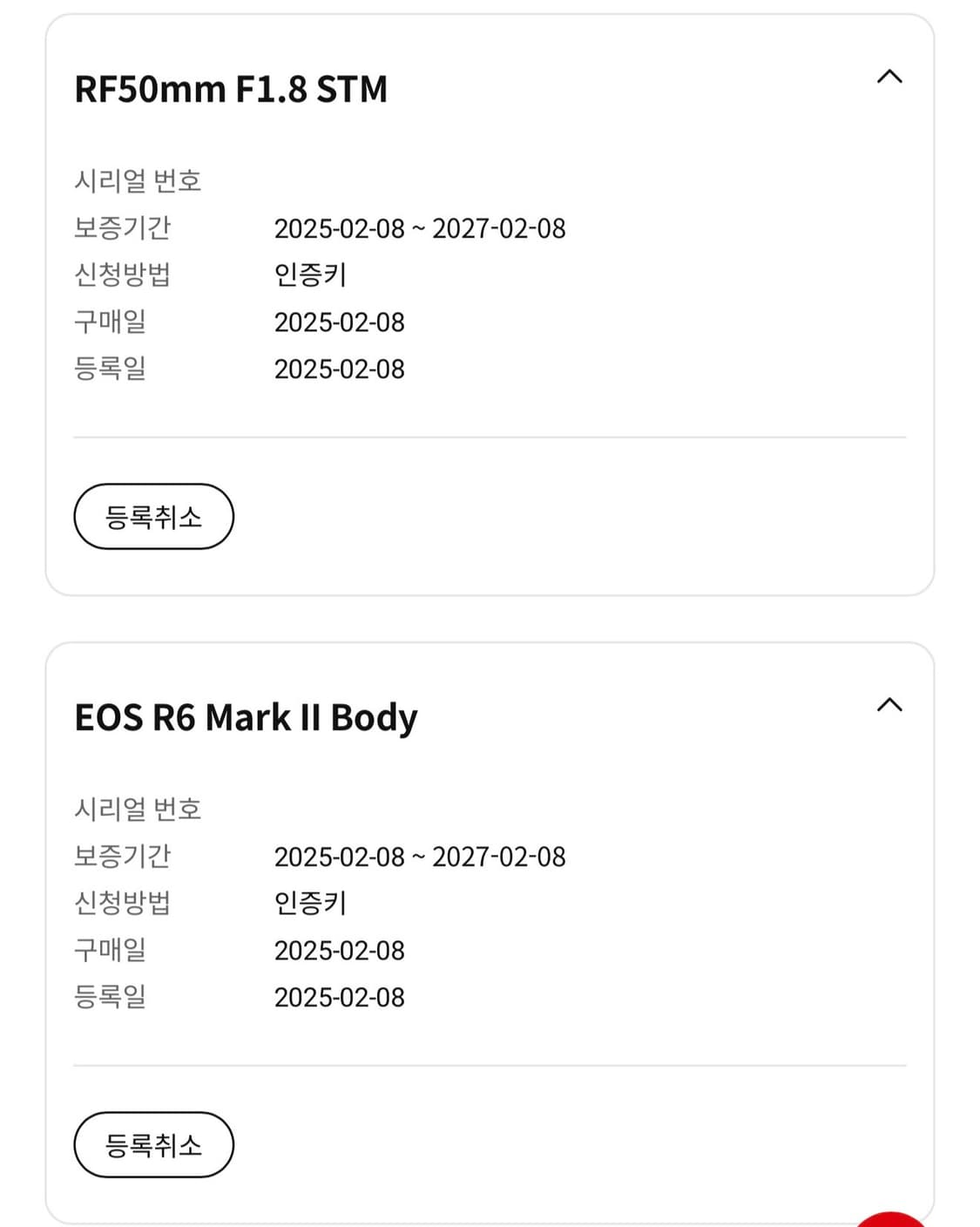
Task: Click RF50mm 구매일 purchase date 2025-02-08
Action: tap(340, 322)
